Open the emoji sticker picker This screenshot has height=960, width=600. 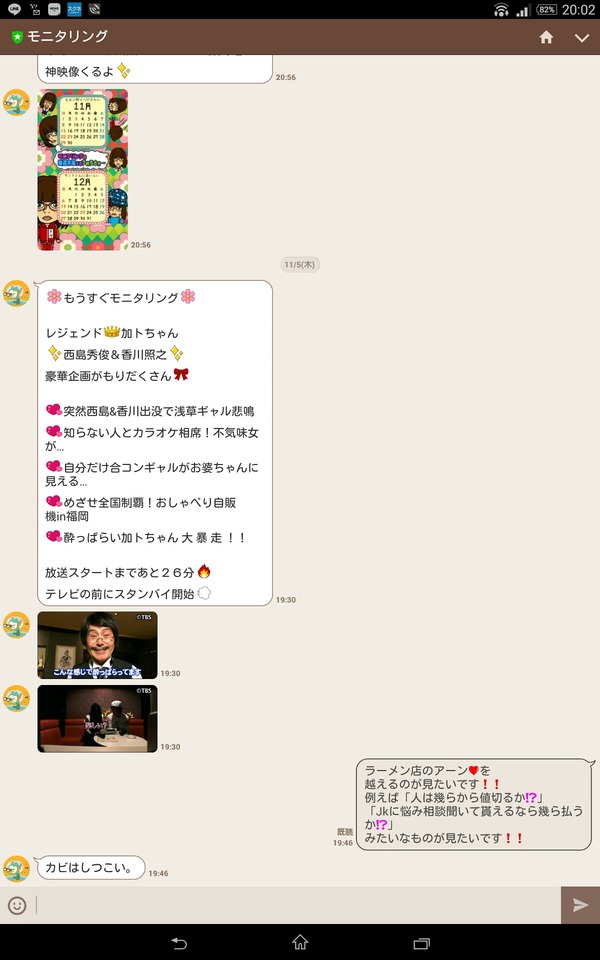tap(17, 905)
